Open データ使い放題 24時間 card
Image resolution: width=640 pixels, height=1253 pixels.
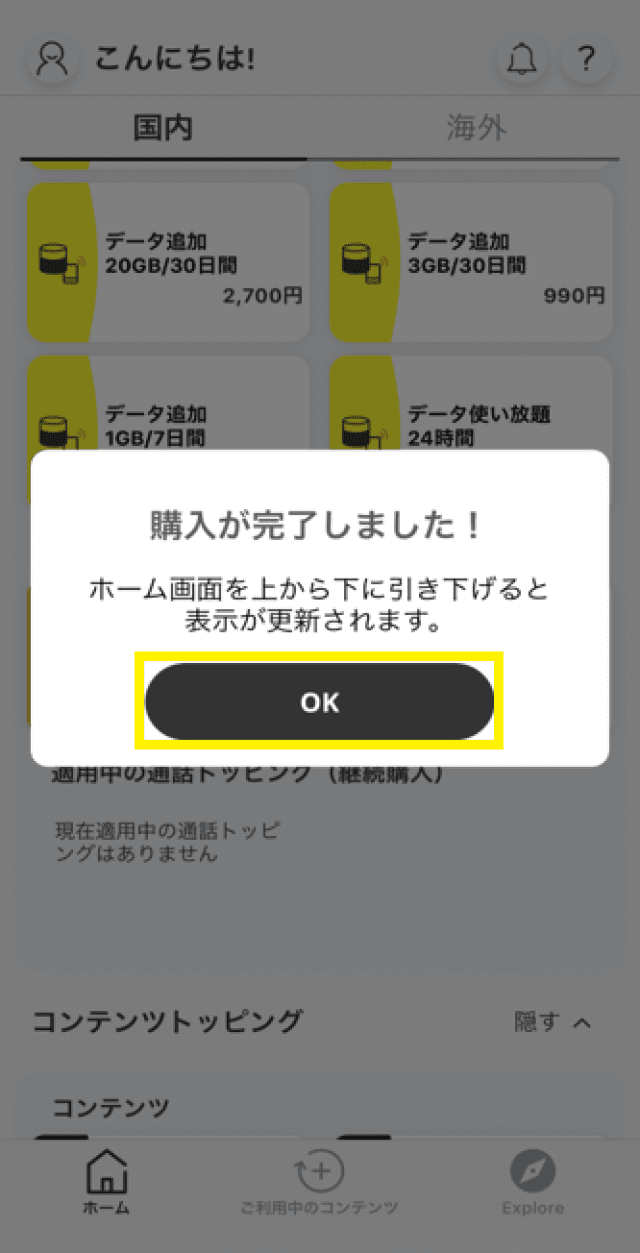tap(470, 410)
